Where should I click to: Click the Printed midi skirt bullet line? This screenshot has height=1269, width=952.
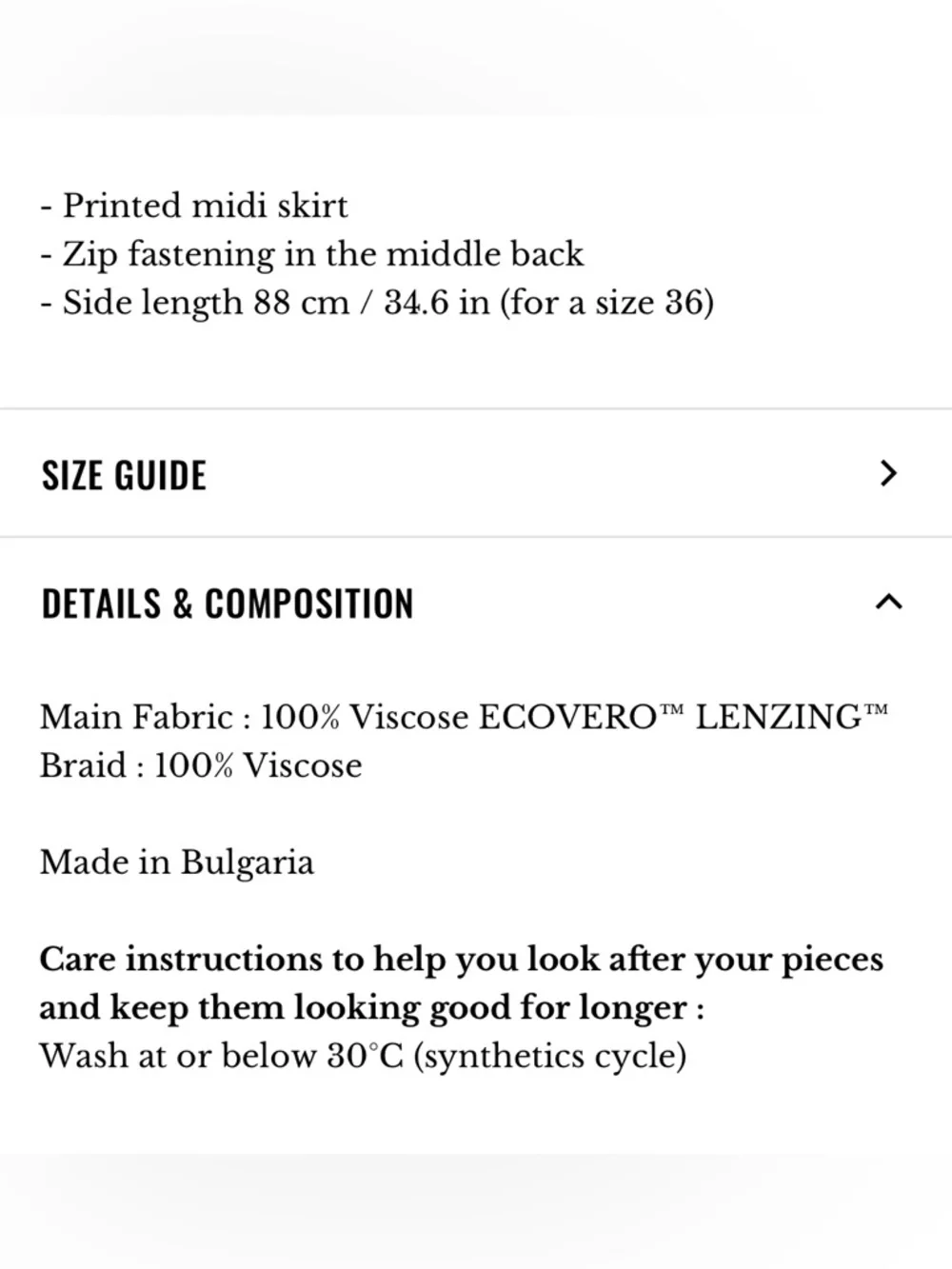[194, 205]
